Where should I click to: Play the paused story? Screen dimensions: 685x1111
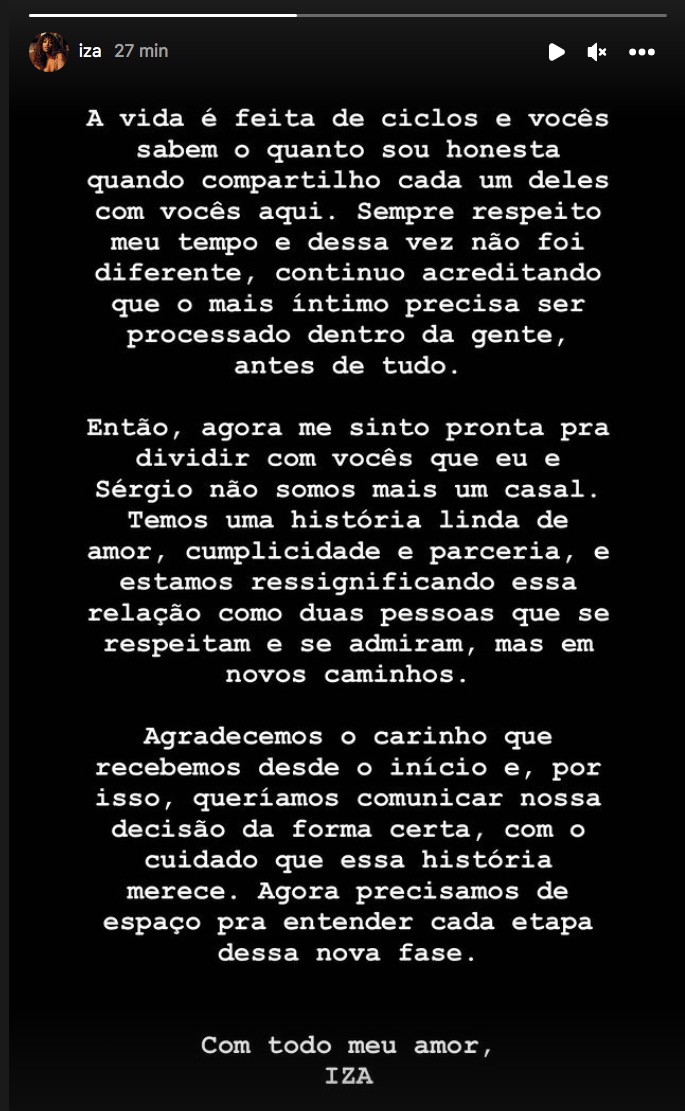pos(557,52)
